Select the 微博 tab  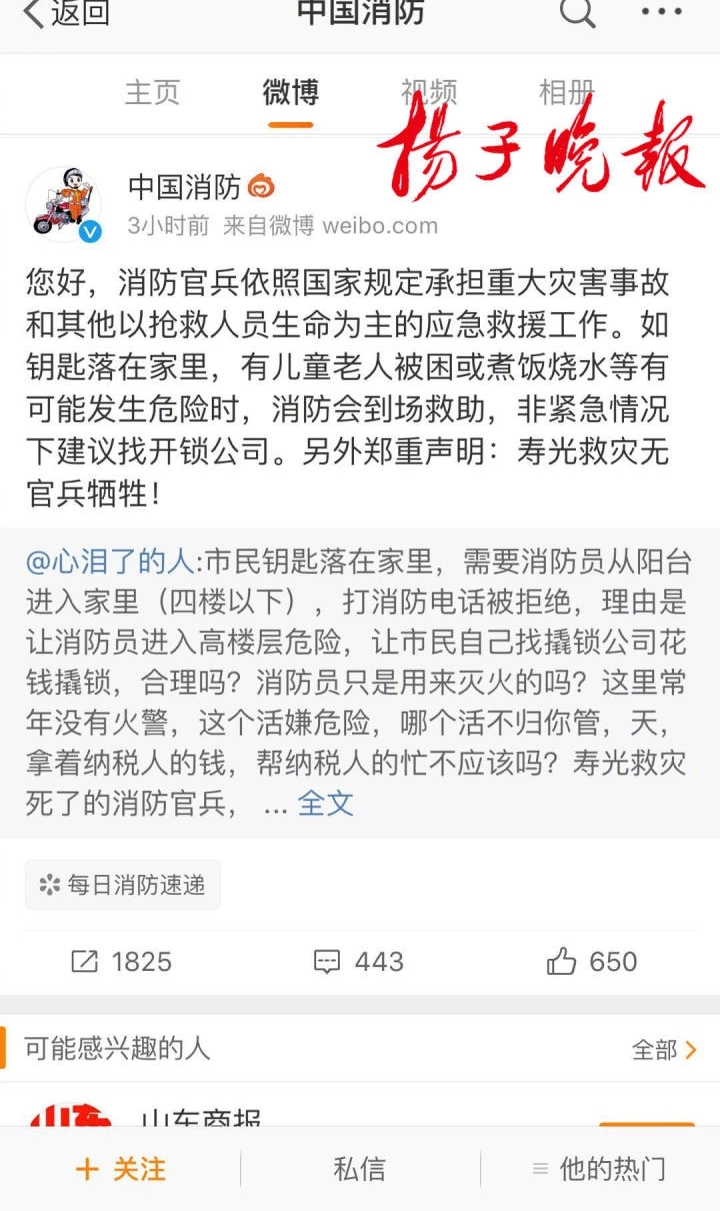click(291, 92)
